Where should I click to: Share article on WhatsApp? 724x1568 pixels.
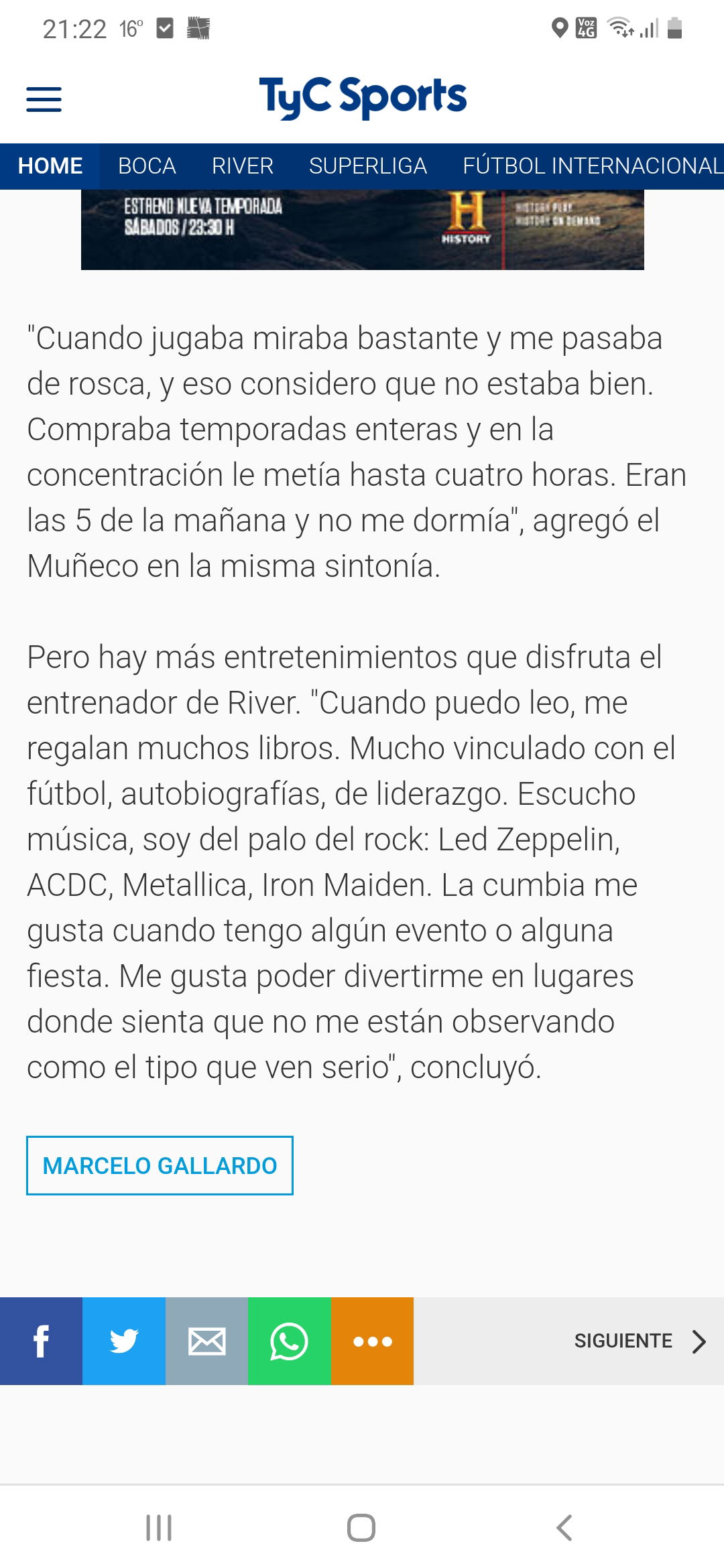[290, 1341]
